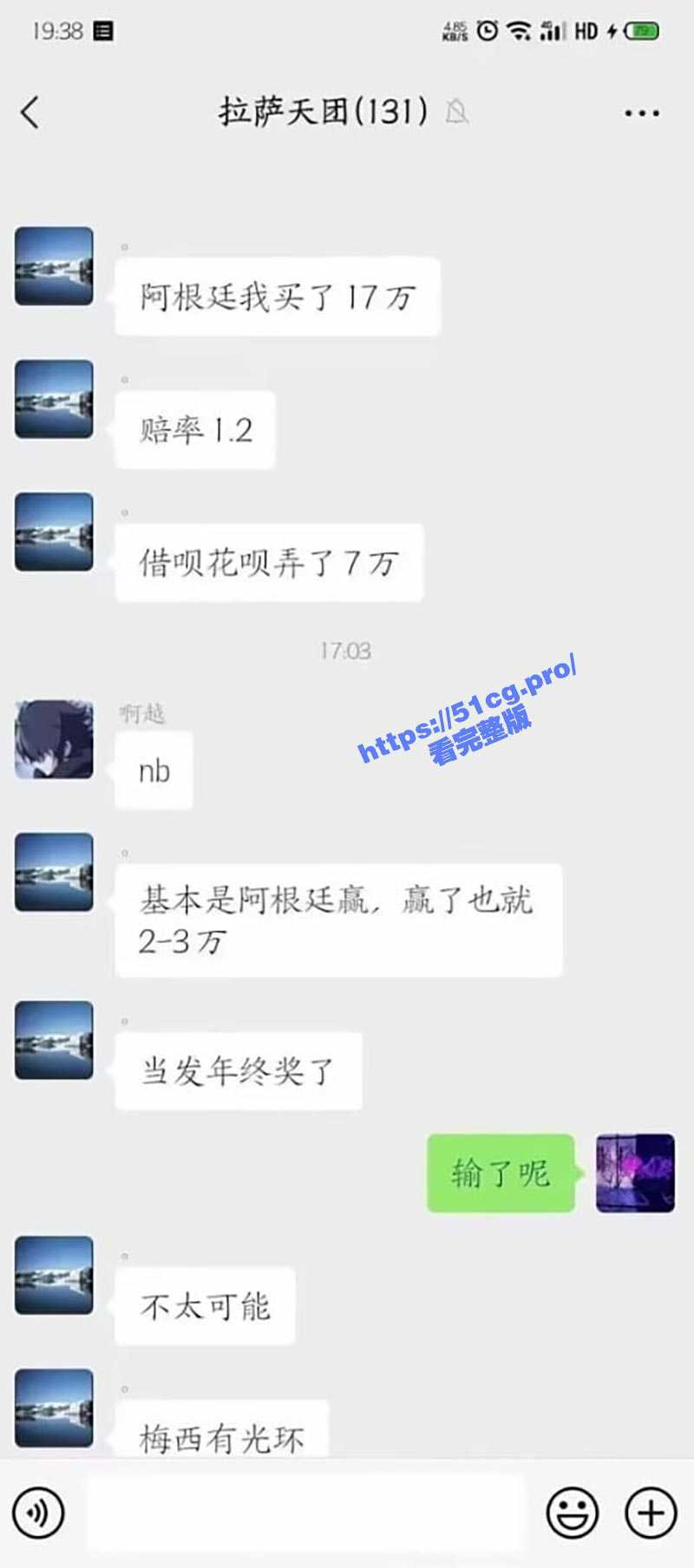
Task: Tap the green bubble reading 输了呢
Action: [x=501, y=1175]
